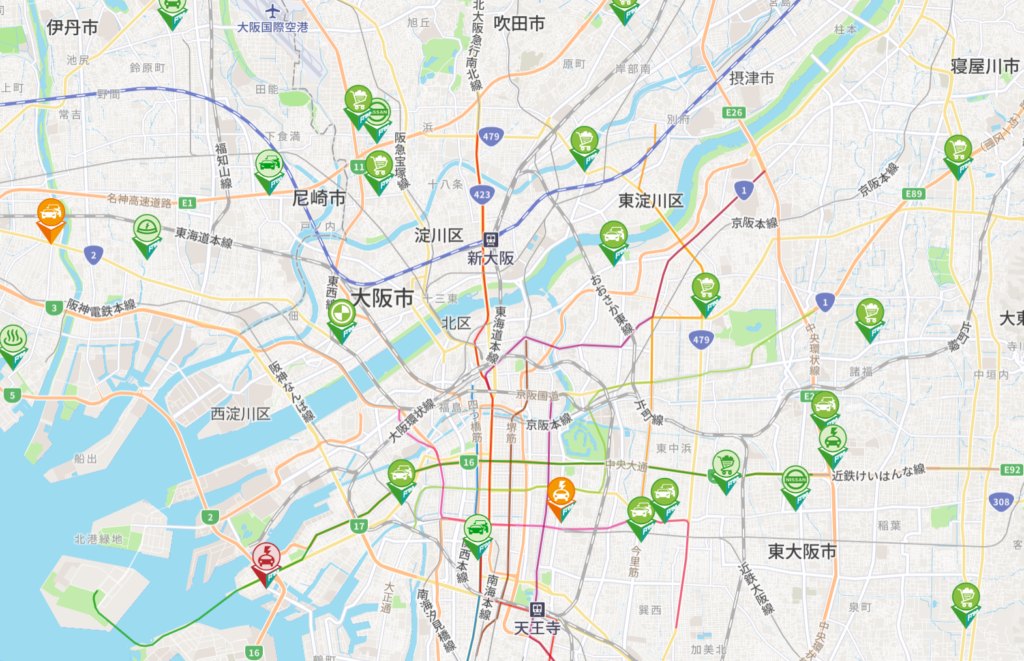1024x661 pixels.
Task: Open the car pin above 尼崎市 label
Action: pos(268,166)
